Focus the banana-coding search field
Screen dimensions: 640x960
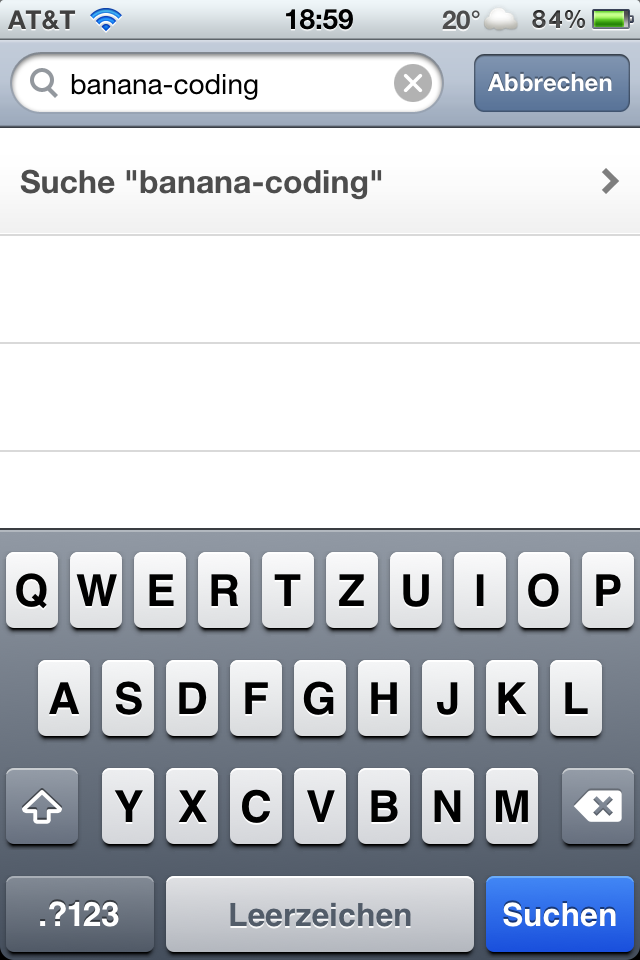227,83
